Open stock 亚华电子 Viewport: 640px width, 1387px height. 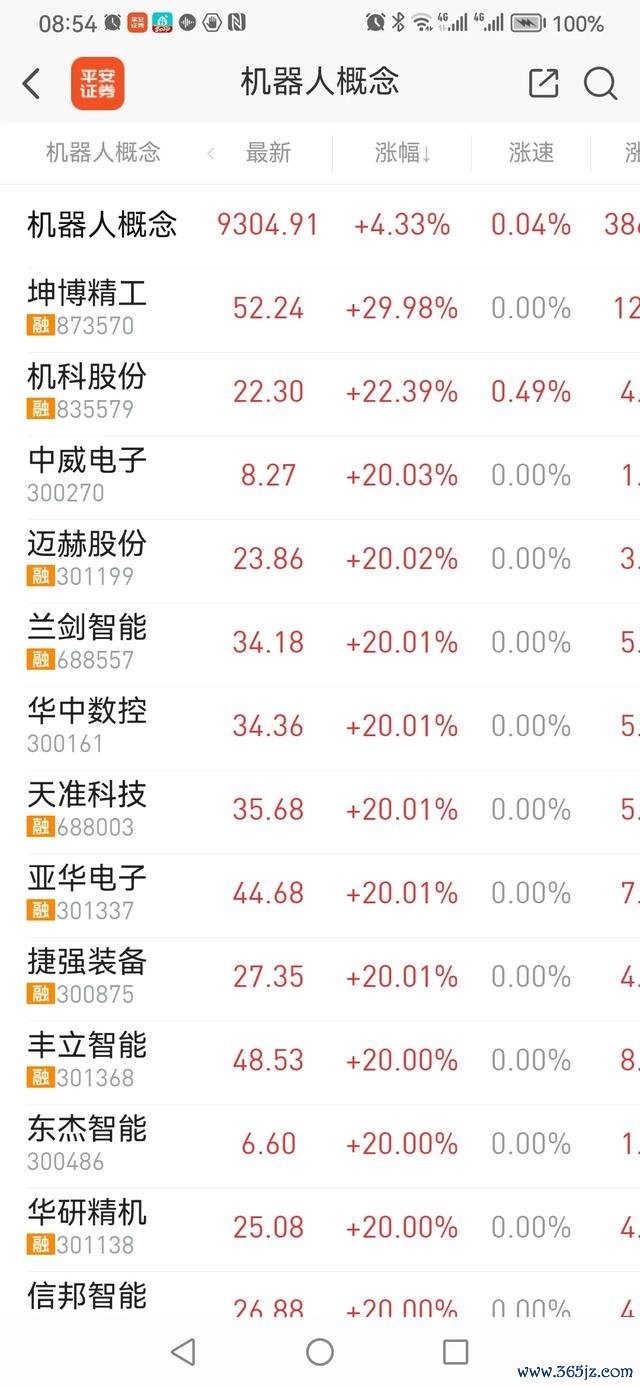coord(320,895)
